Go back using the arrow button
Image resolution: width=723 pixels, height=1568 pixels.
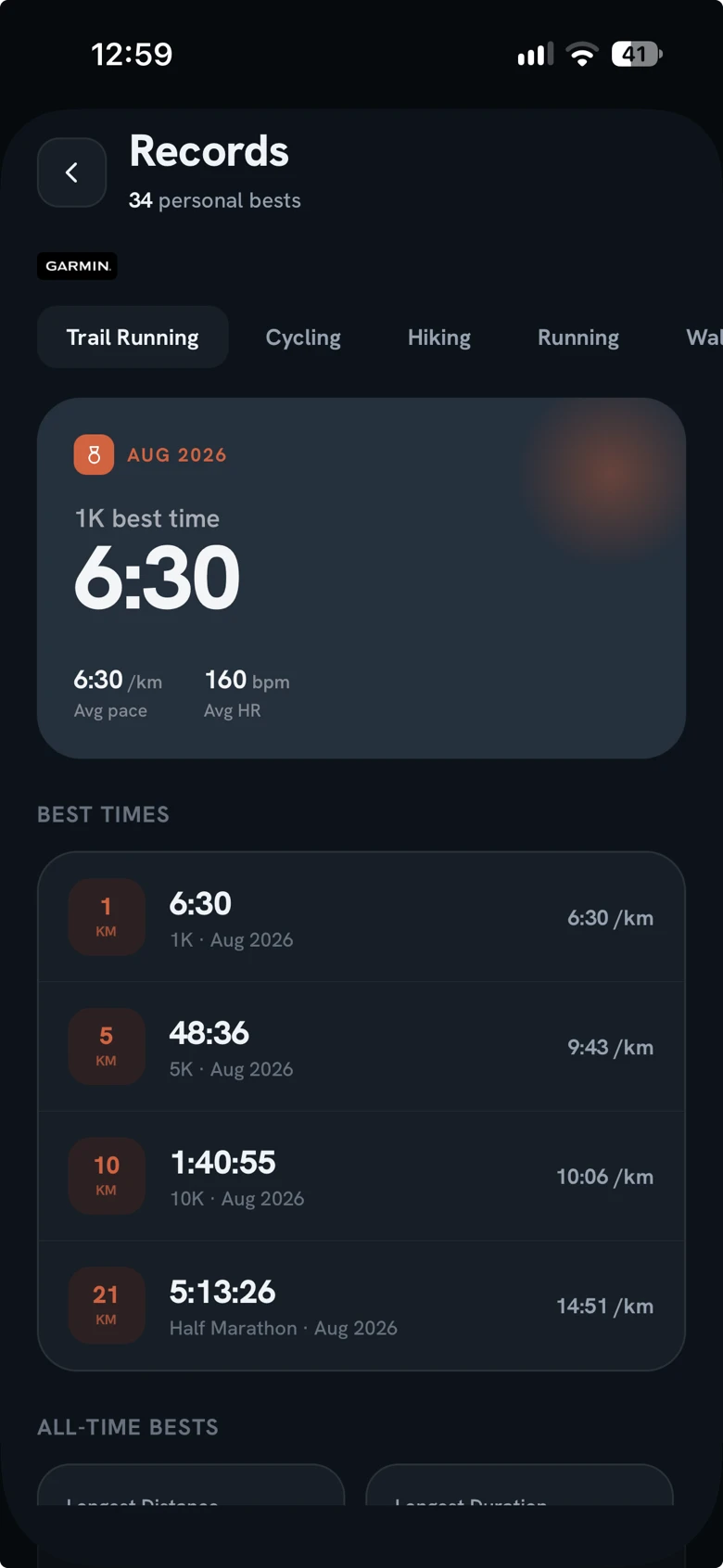coord(71,172)
